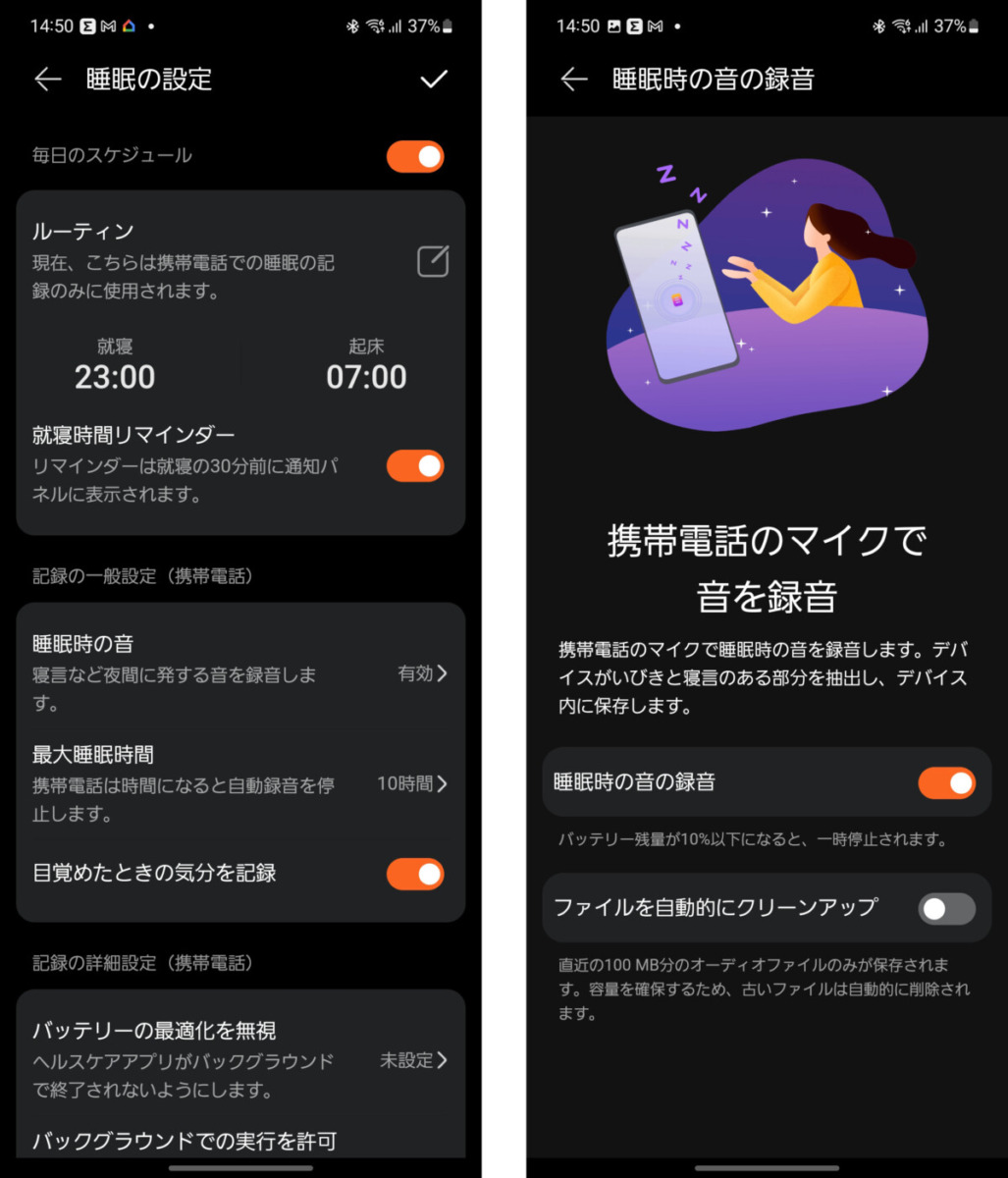This screenshot has width=1008, height=1178.
Task: Edit the ルーティン schedule
Action: tap(433, 262)
